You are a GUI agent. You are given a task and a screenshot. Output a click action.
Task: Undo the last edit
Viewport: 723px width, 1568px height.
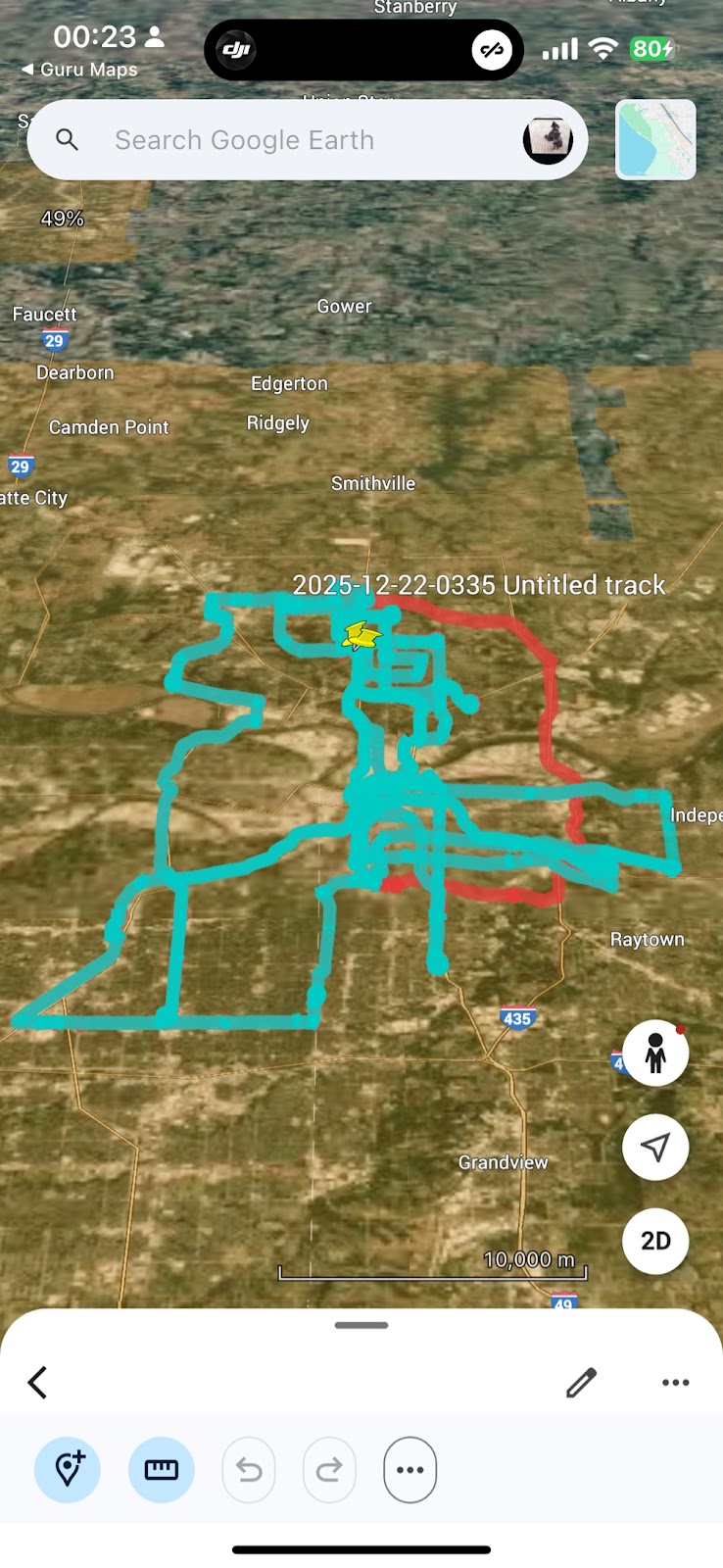click(249, 1470)
